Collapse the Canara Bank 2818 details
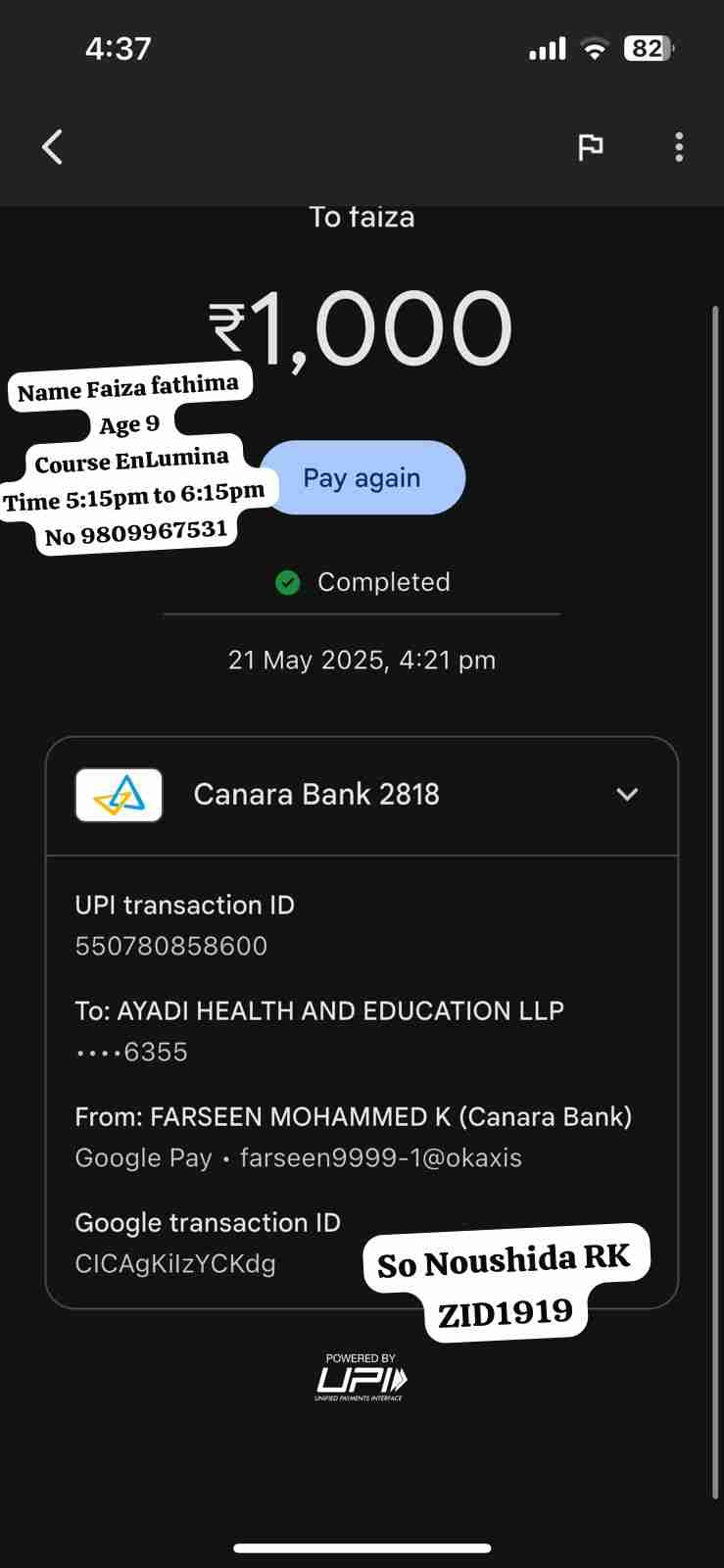This screenshot has height=1568, width=724. click(627, 795)
